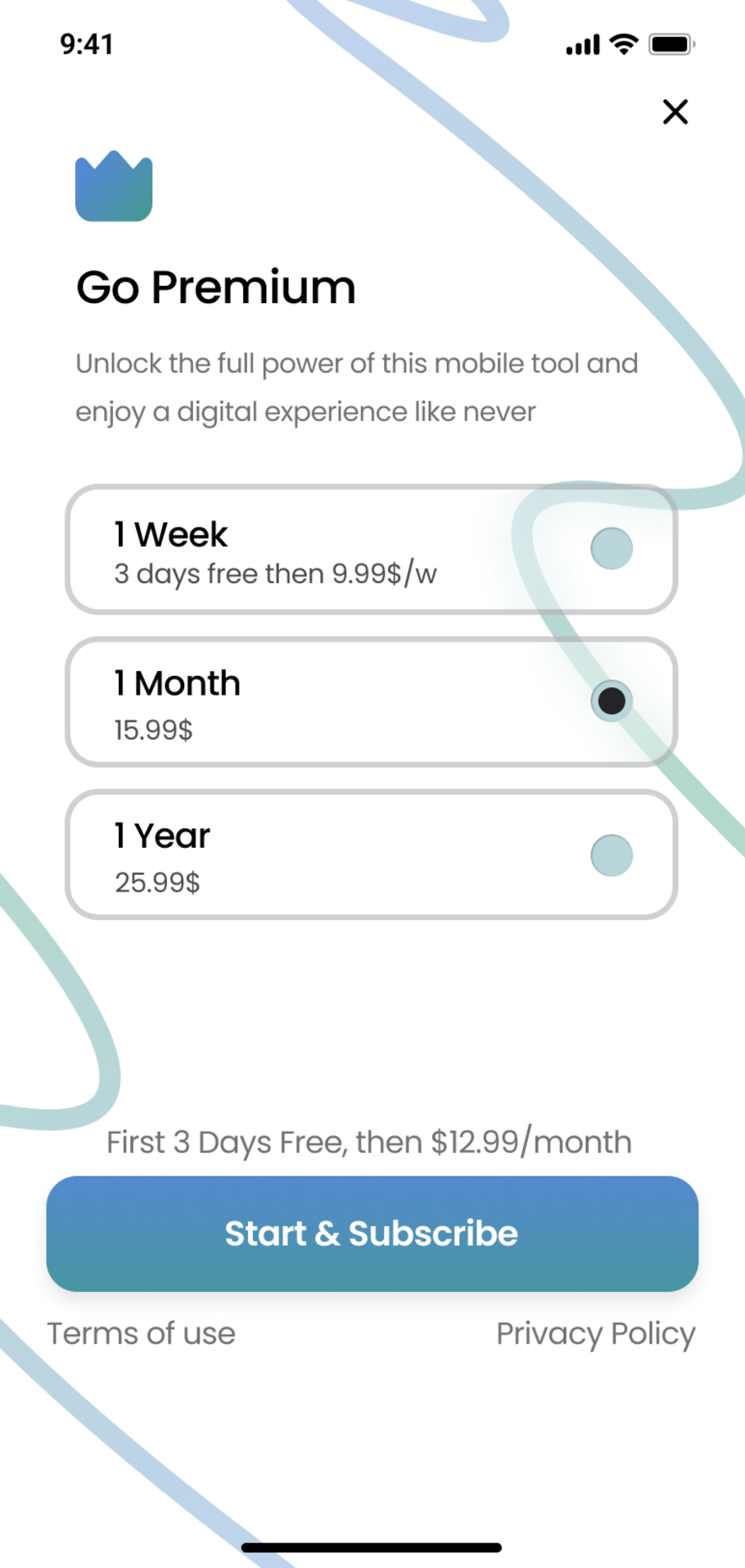The width and height of the screenshot is (745, 1568).
Task: Open the Privacy Policy link
Action: (x=595, y=1333)
